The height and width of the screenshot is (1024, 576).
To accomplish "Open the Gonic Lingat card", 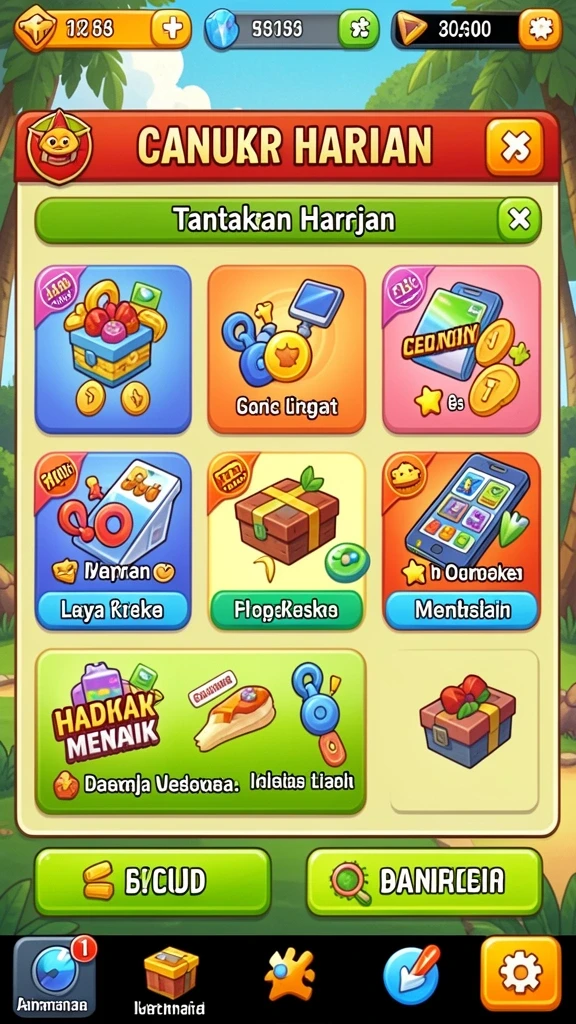I will (287, 349).
